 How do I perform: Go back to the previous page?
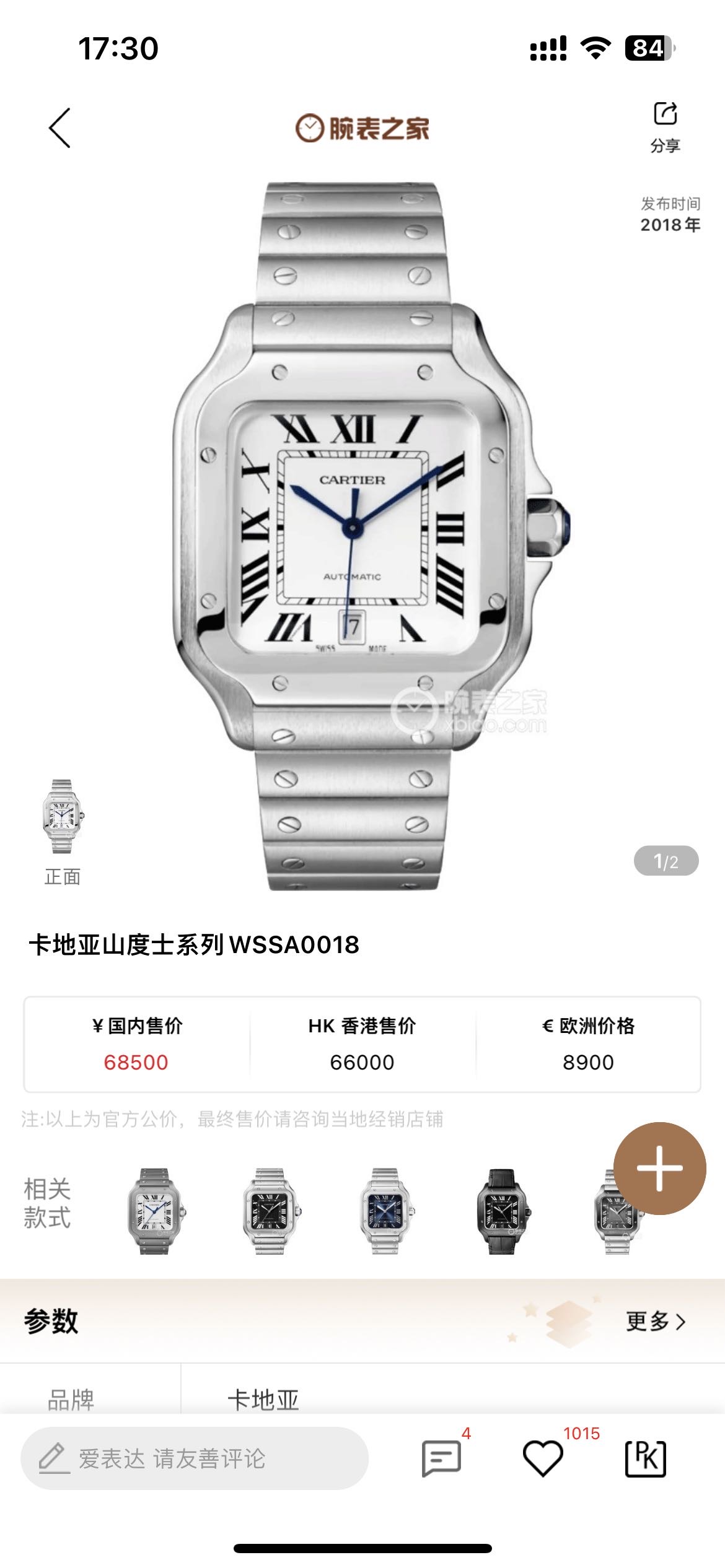click(60, 128)
